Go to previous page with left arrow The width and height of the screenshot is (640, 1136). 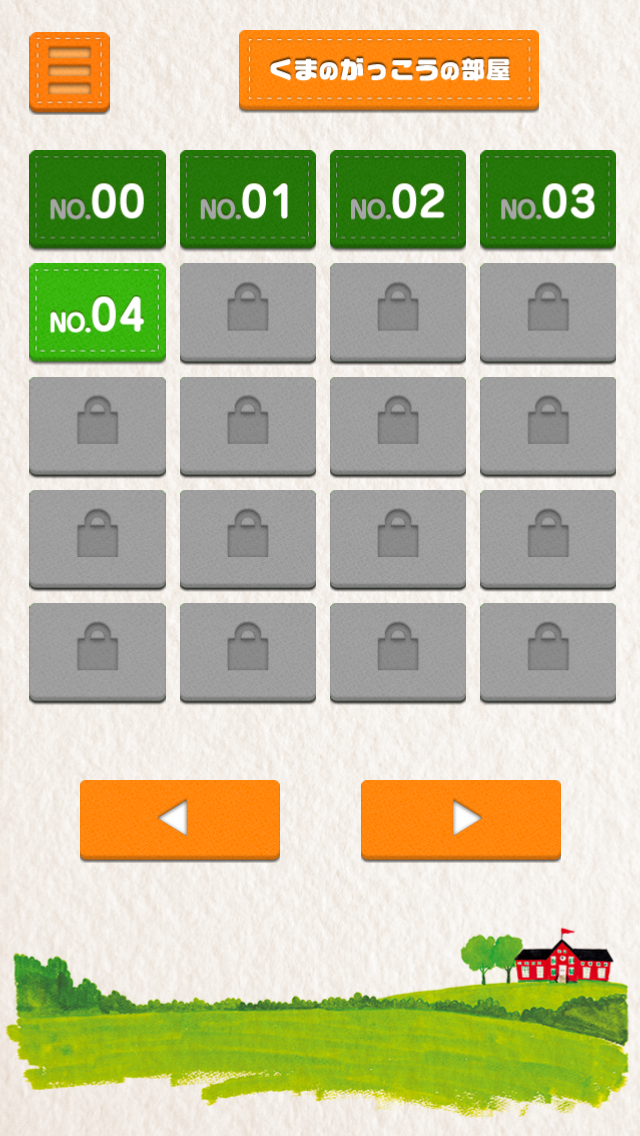click(180, 818)
